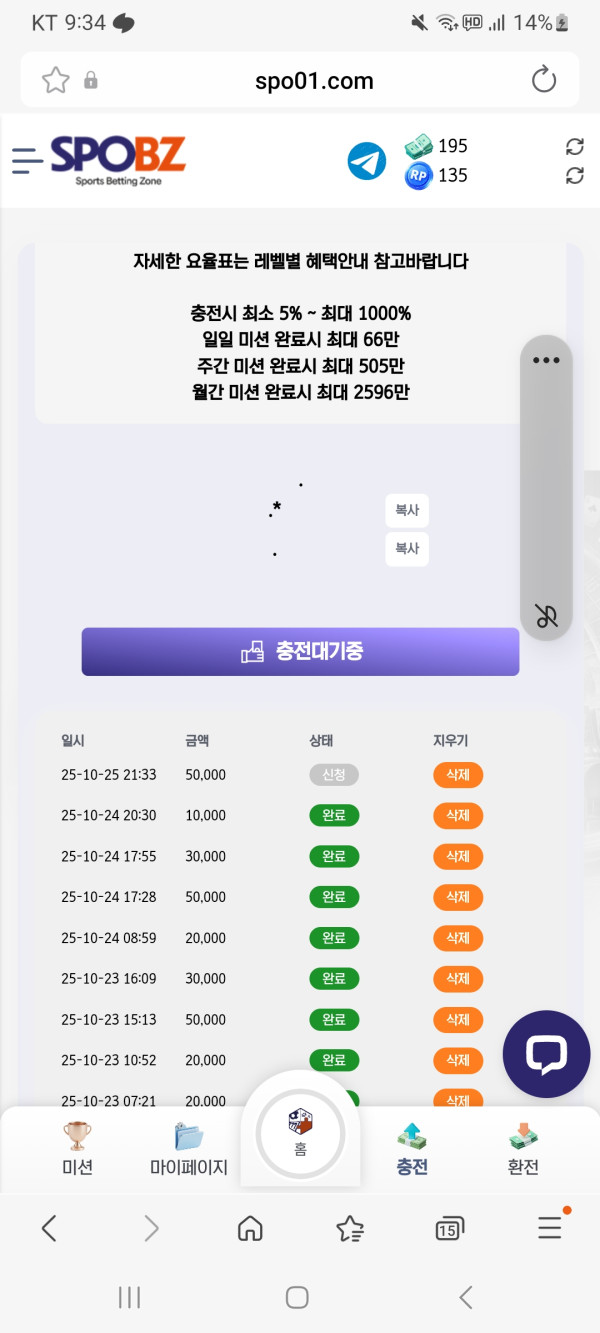Delete the 25-10-23 16:09 charge record
600x1333 pixels.
click(457, 979)
